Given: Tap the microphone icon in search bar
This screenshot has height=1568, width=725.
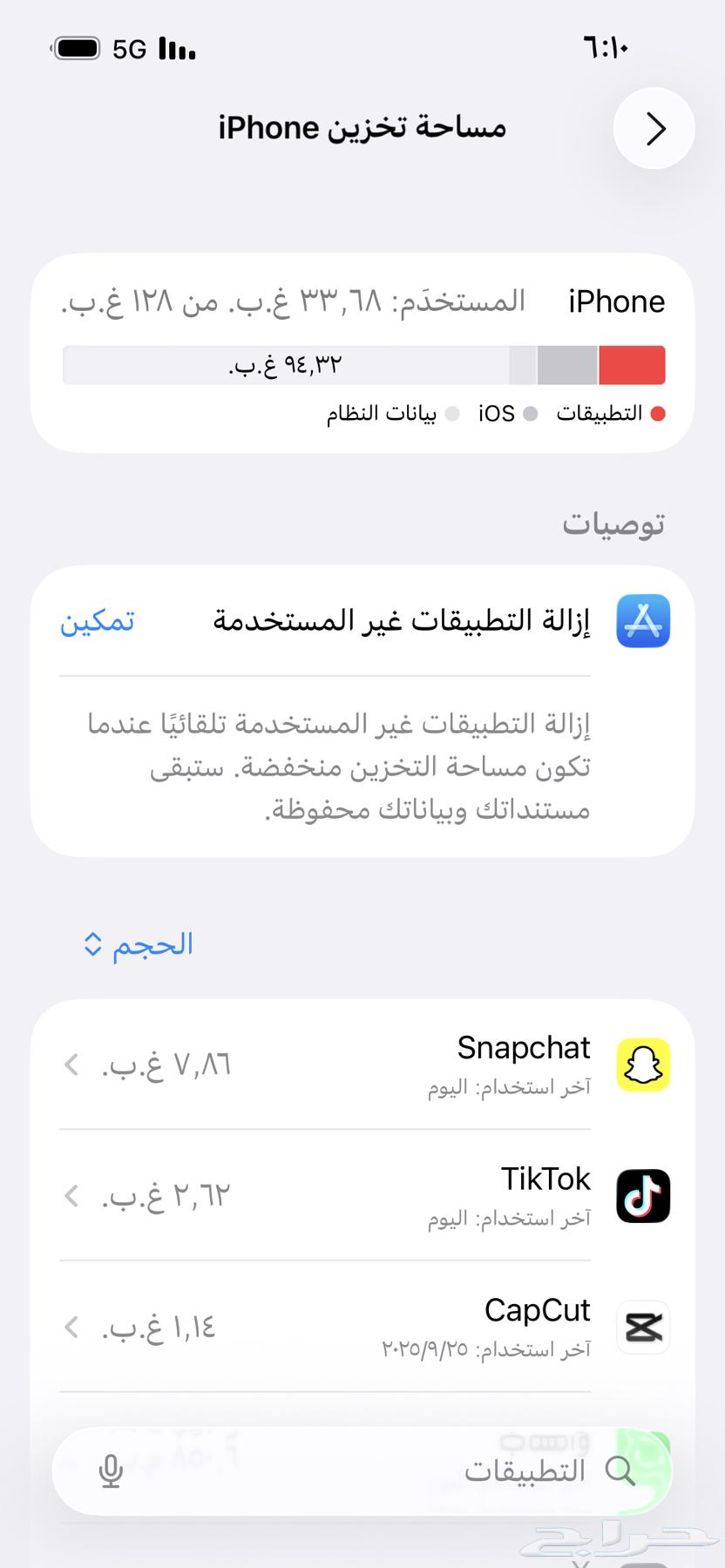Looking at the screenshot, I should click(x=109, y=1470).
